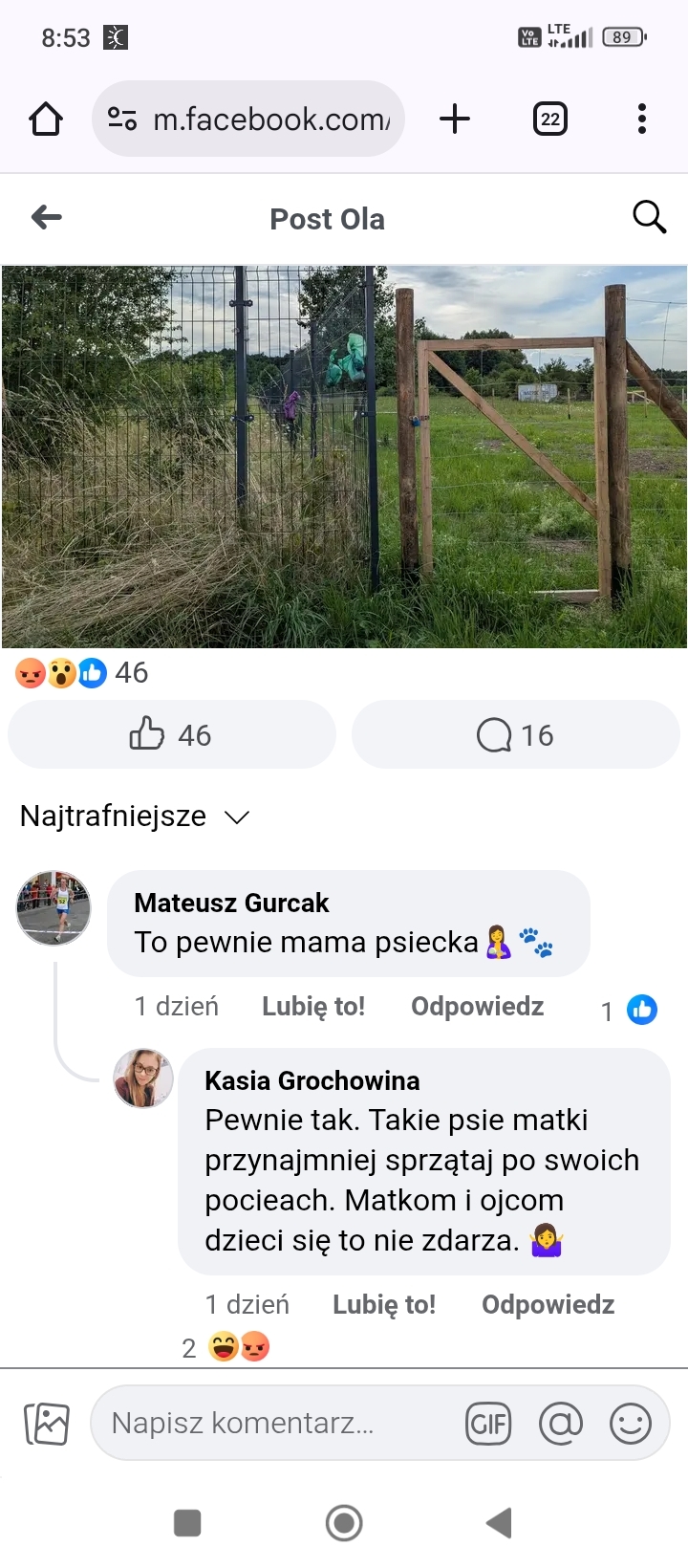688x1568 pixels.
Task: Tap the m.facebook.com address bar
Action: click(x=248, y=120)
